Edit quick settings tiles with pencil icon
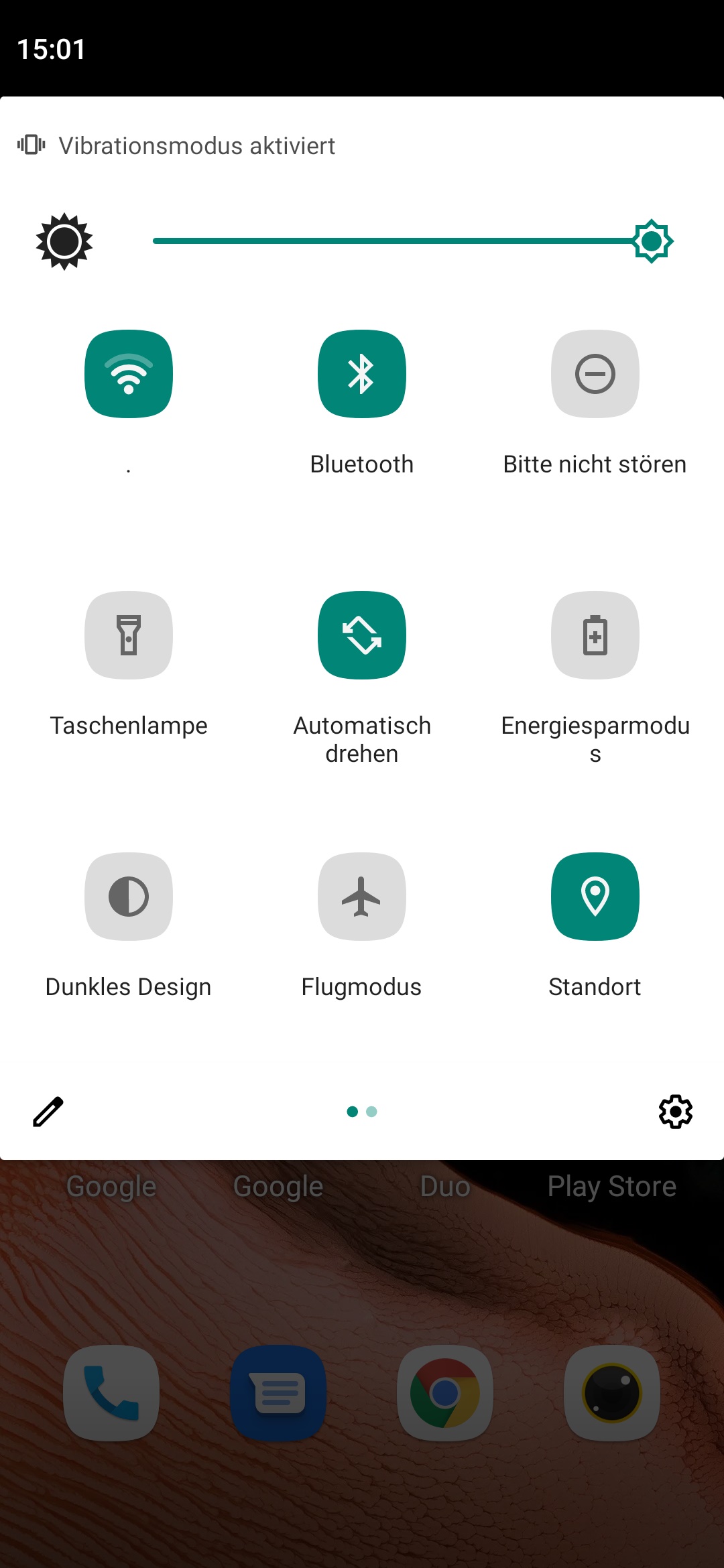Image resolution: width=724 pixels, height=1568 pixels. (48, 1112)
